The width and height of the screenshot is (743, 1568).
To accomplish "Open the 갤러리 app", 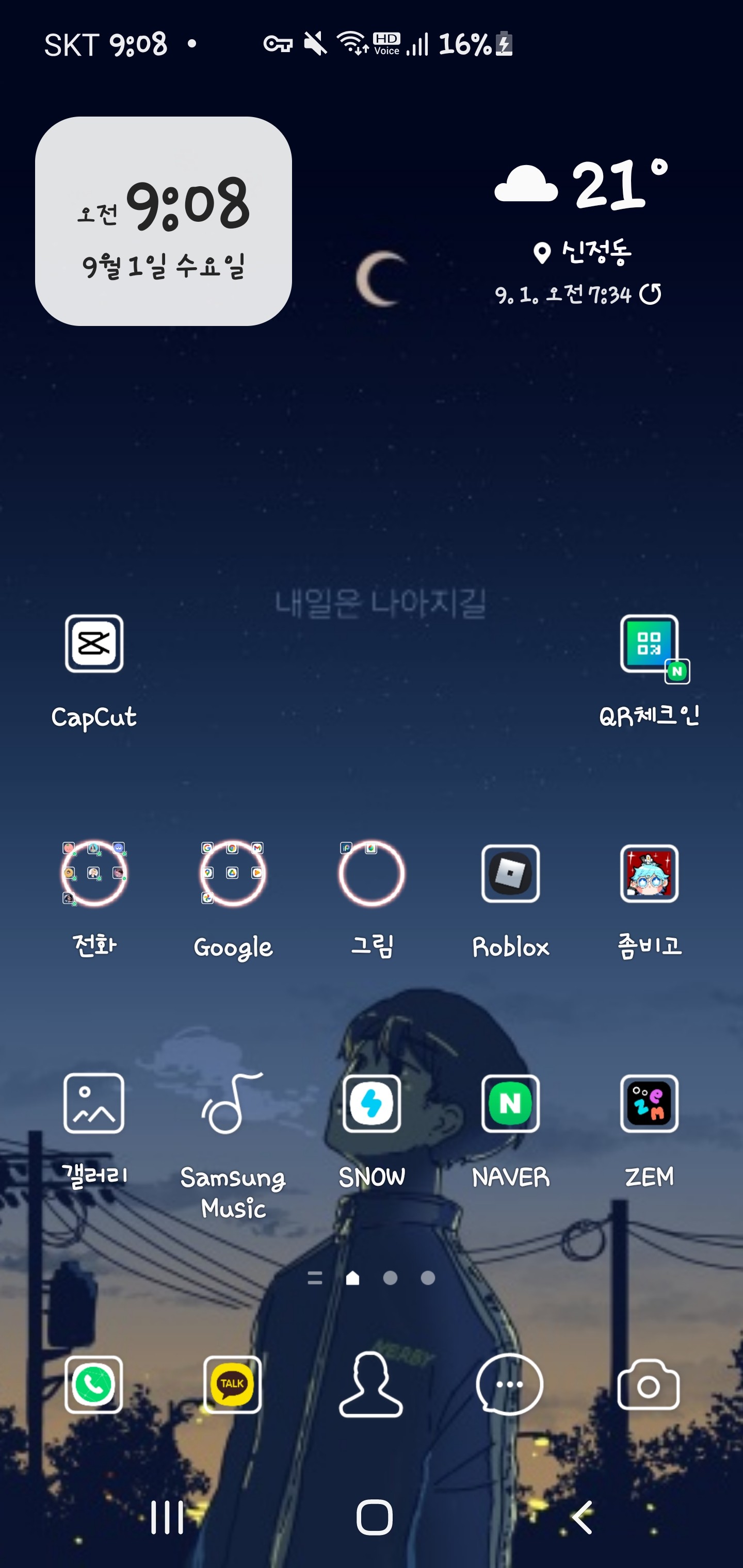I will tap(94, 1104).
